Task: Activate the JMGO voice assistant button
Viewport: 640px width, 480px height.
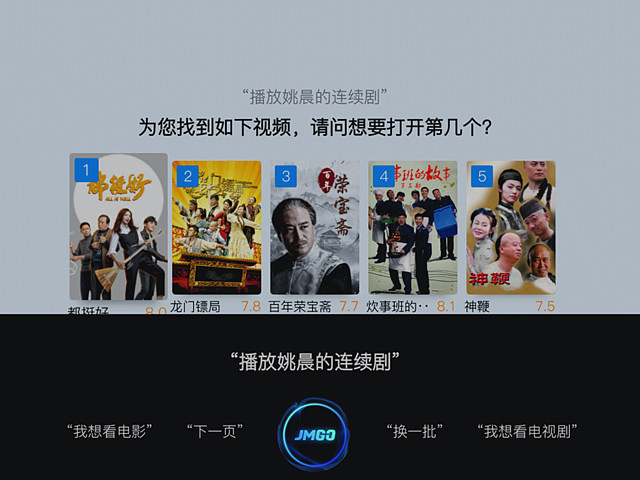Action: [x=316, y=433]
